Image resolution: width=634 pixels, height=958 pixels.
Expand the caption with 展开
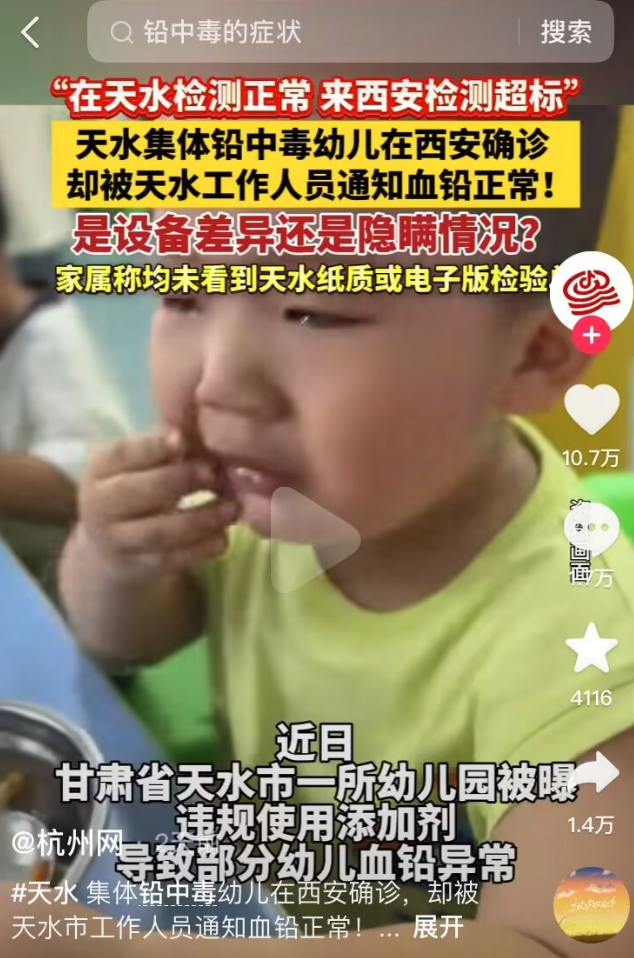tap(438, 927)
